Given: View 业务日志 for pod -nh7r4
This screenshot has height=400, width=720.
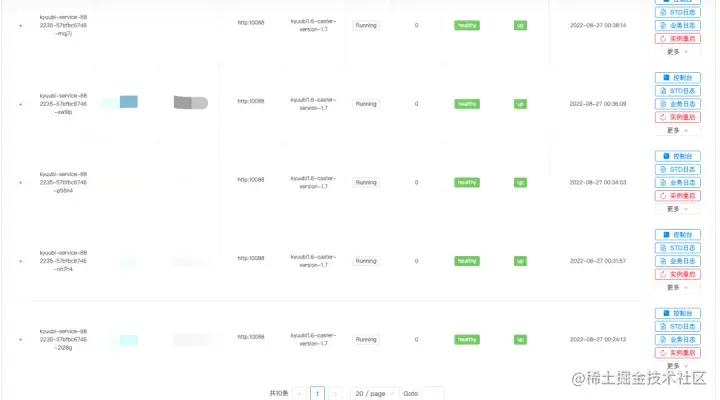Looking at the screenshot, I should point(678,261).
